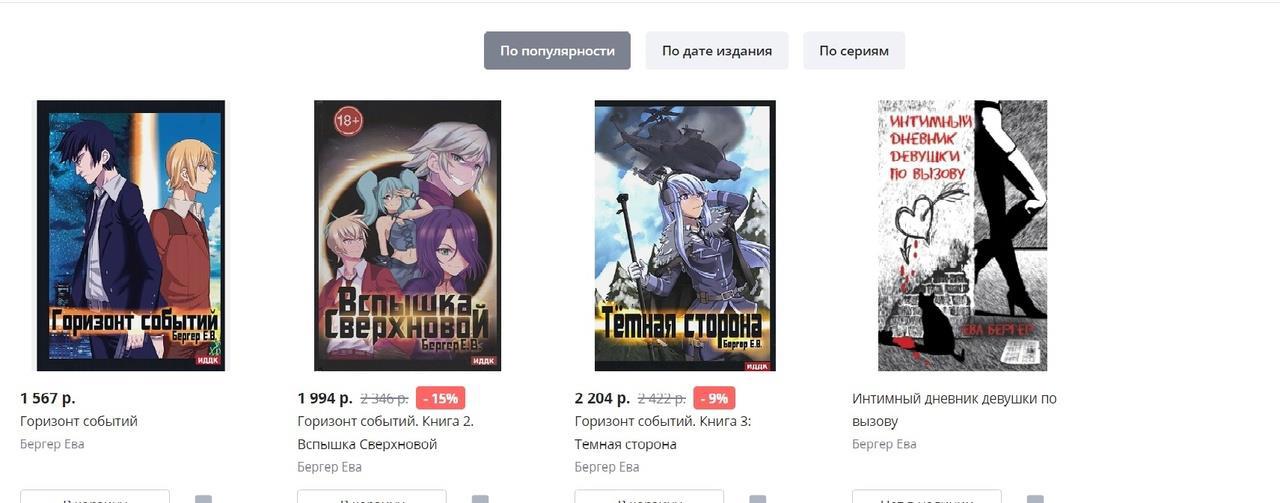Open the Интимный дневник девушки по вызову cover
Image resolution: width=1280 pixels, height=503 pixels.
[962, 235]
